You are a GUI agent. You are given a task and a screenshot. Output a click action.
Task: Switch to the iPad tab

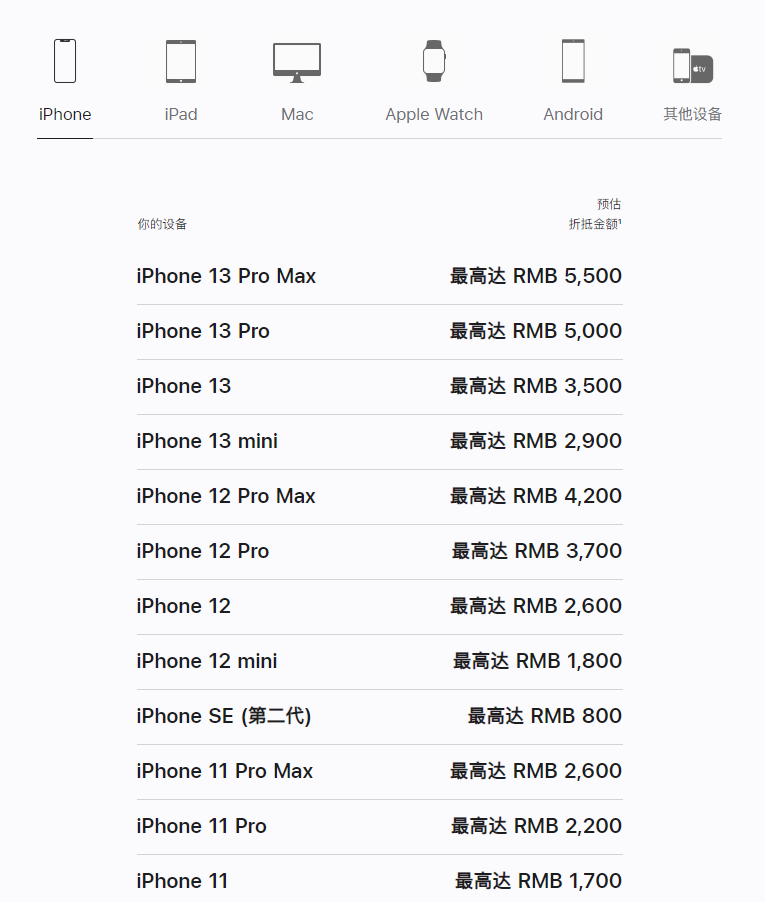click(181, 82)
